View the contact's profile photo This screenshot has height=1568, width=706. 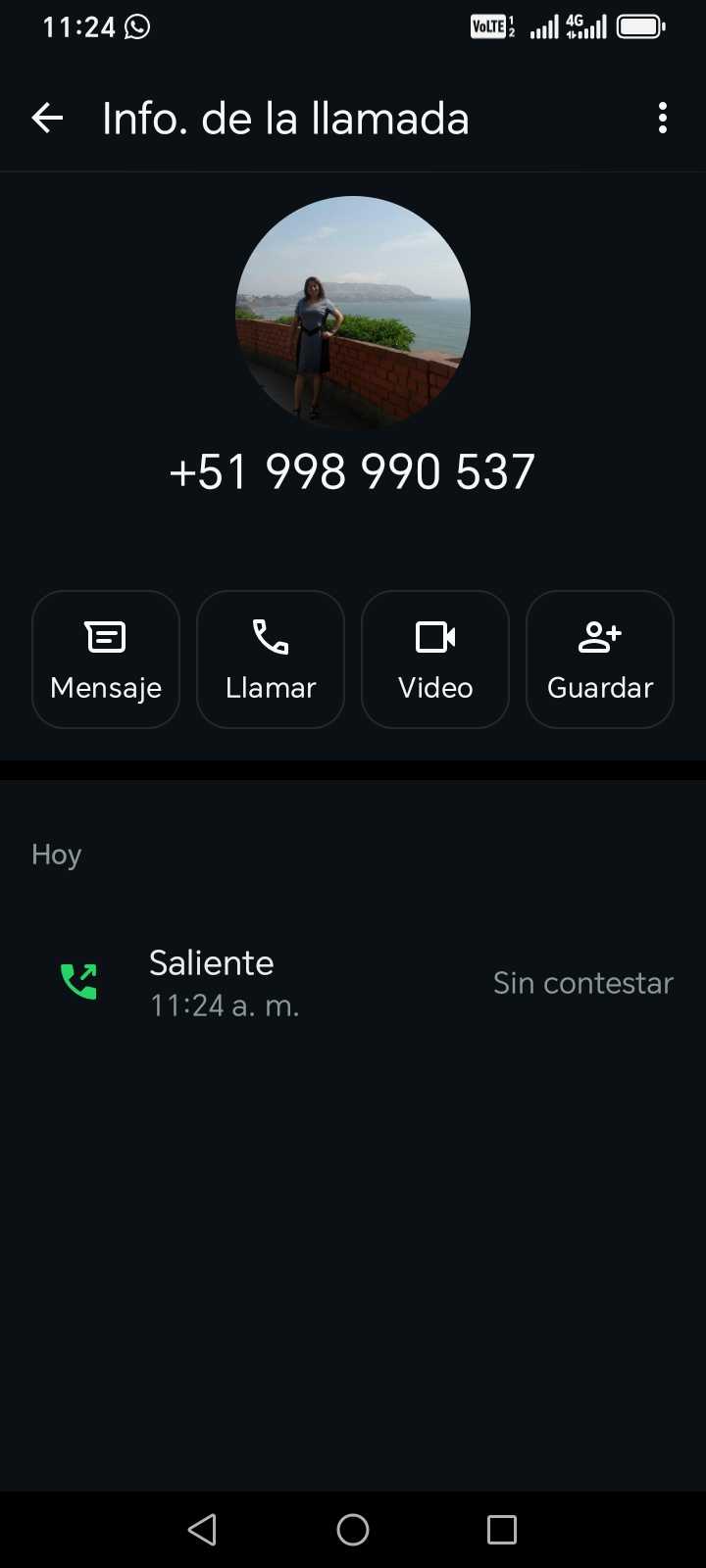tap(353, 314)
